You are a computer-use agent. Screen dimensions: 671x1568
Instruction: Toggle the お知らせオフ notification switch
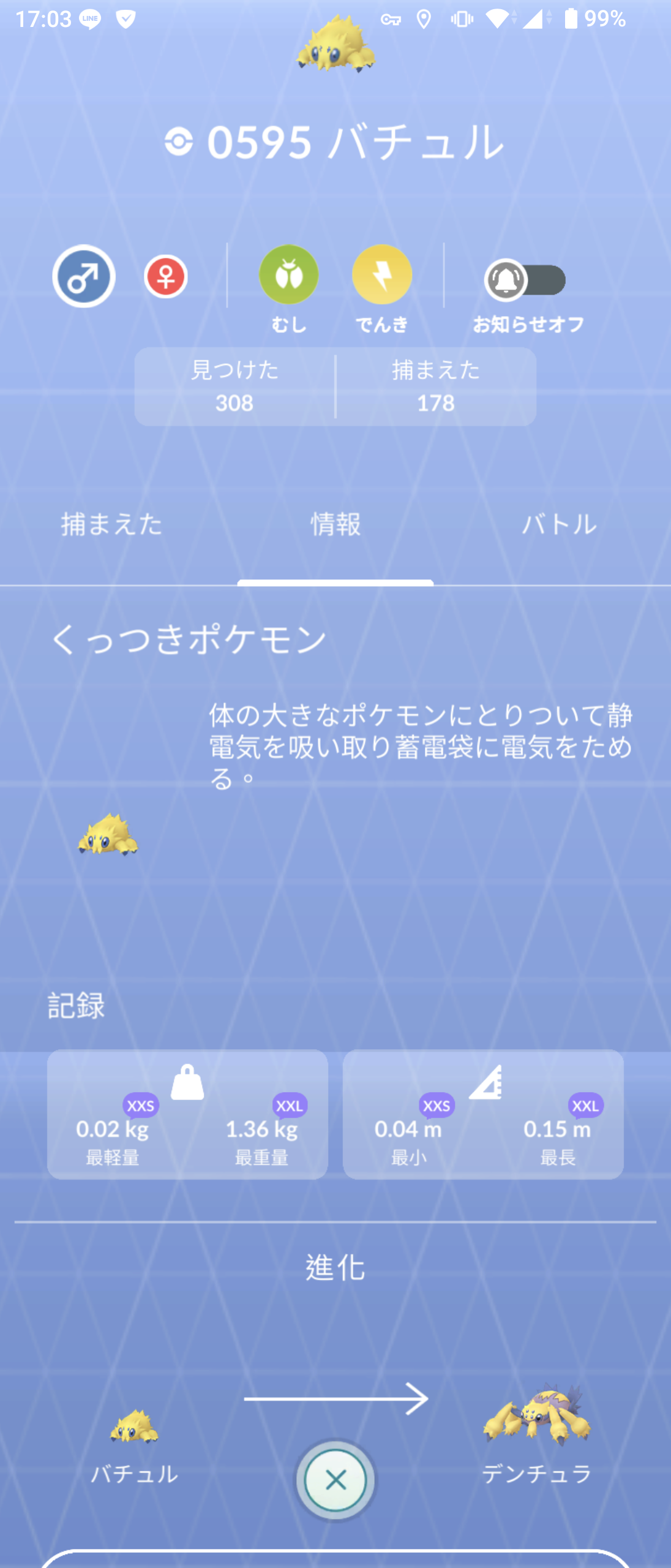[x=525, y=281]
